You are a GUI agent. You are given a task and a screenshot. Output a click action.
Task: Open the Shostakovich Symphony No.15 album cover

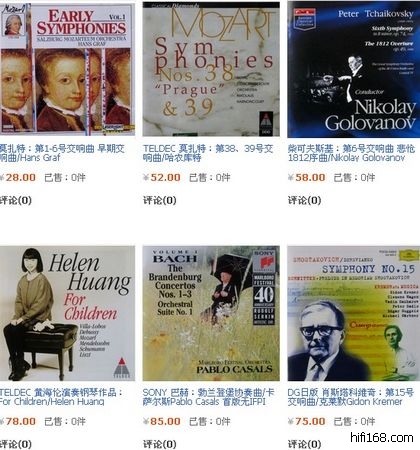354,313
